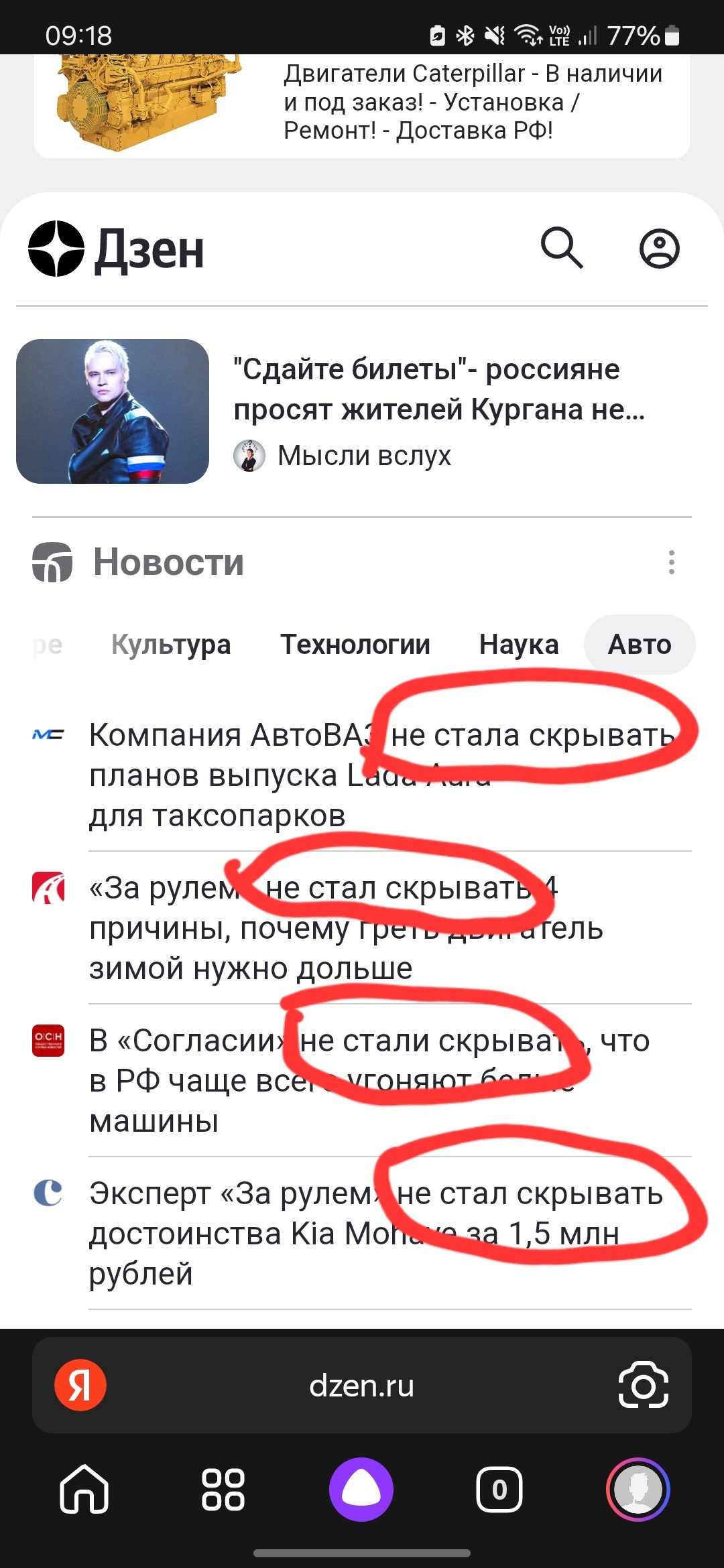The image size is (724, 1568).
Task: Switch to the Культура news tab
Action: [x=171, y=645]
